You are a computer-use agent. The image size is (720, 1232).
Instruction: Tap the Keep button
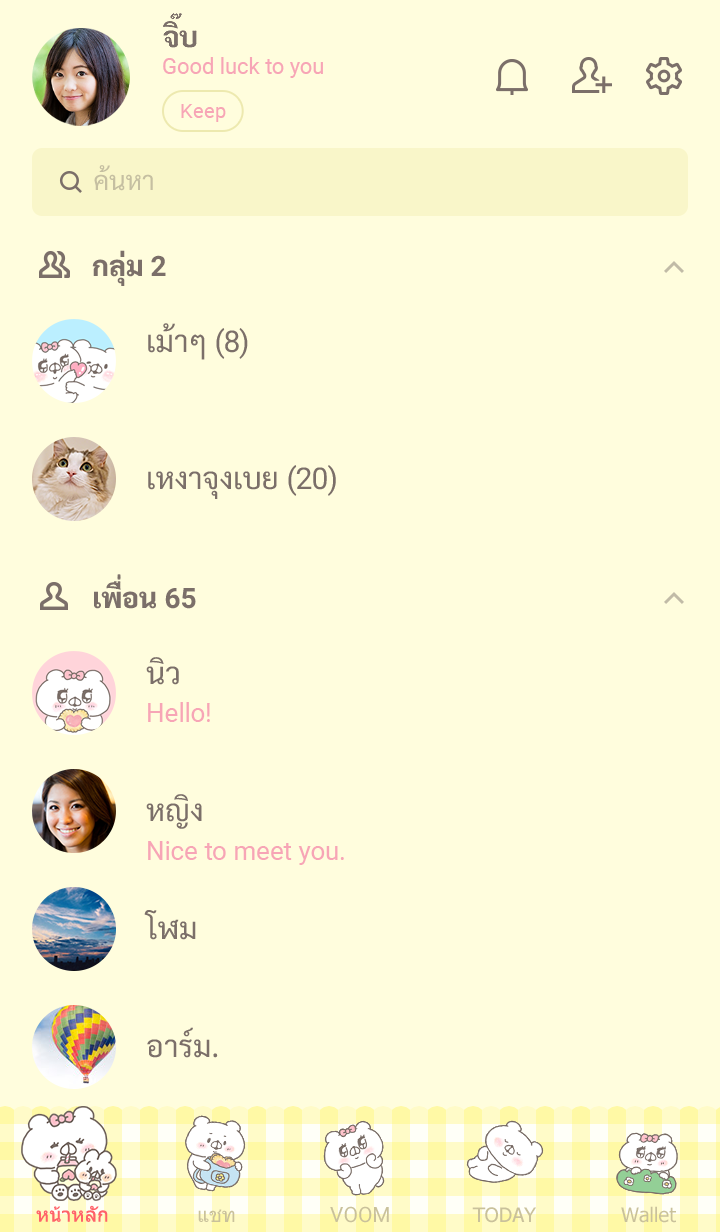coord(203,111)
